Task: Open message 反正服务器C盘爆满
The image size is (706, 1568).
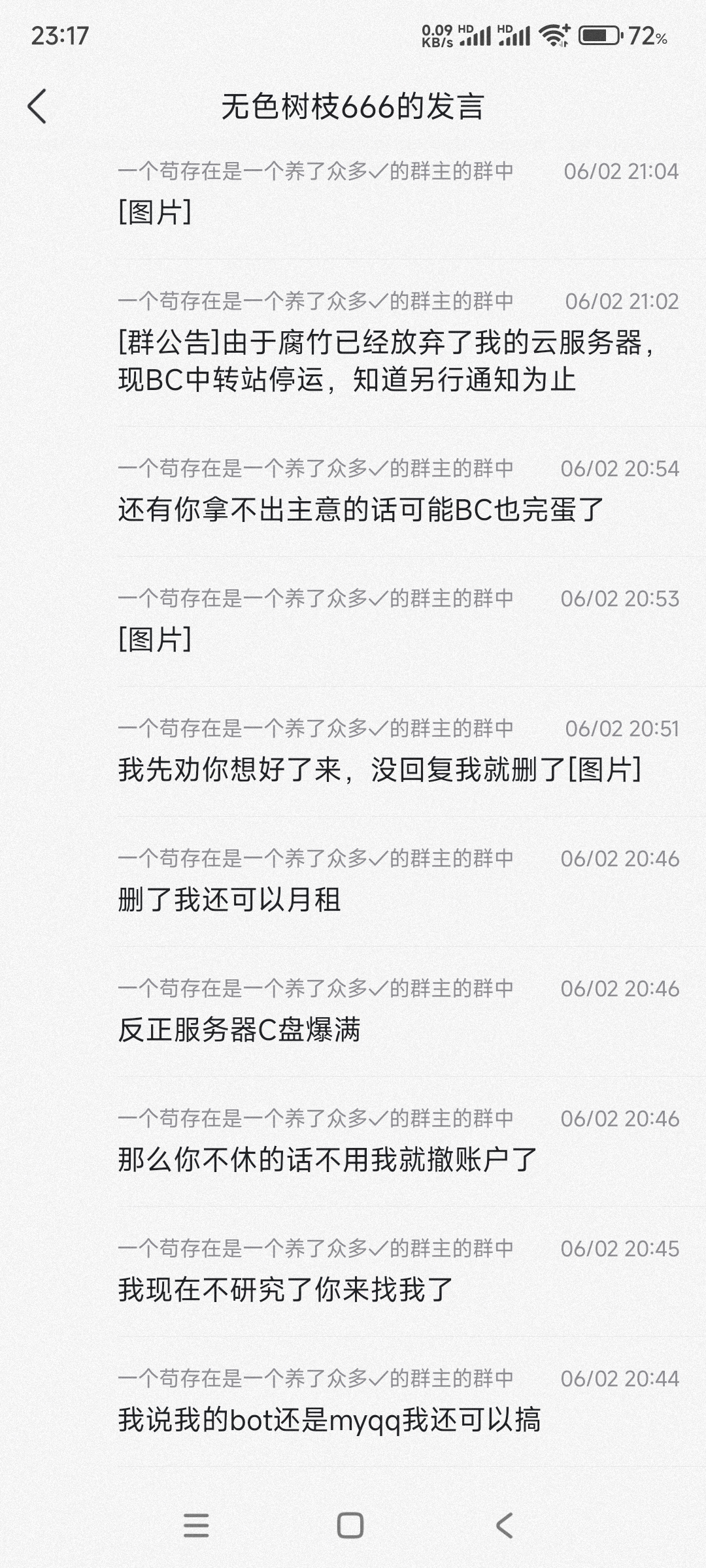Action: coord(239,1030)
